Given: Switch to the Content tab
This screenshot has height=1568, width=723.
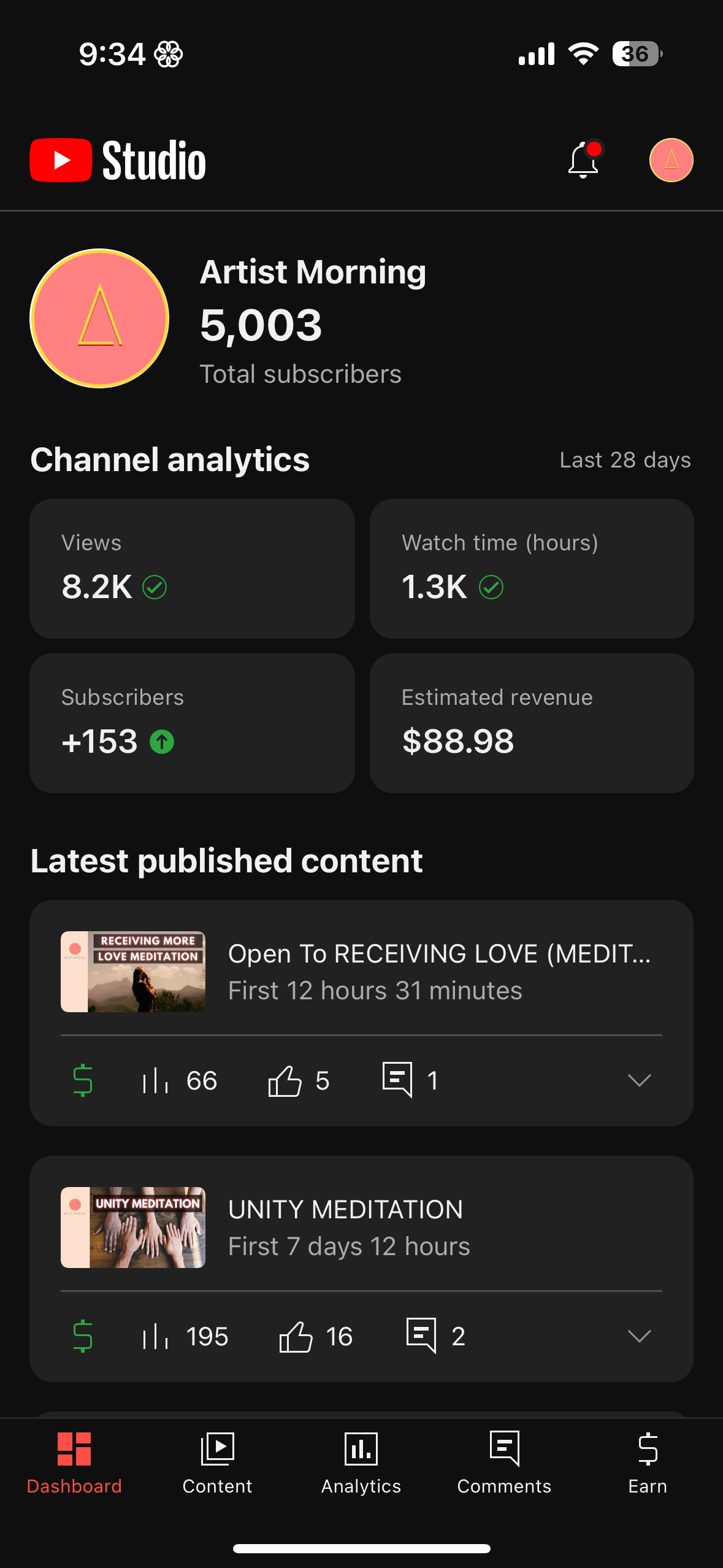Looking at the screenshot, I should coord(217,1463).
